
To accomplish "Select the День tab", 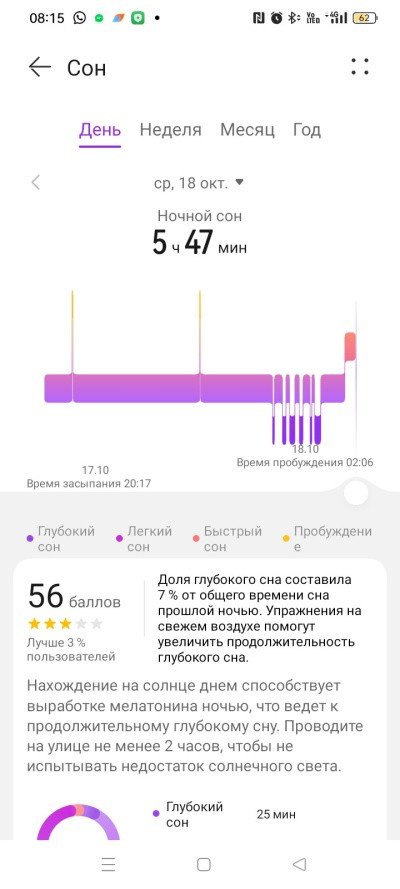I will tap(100, 130).
